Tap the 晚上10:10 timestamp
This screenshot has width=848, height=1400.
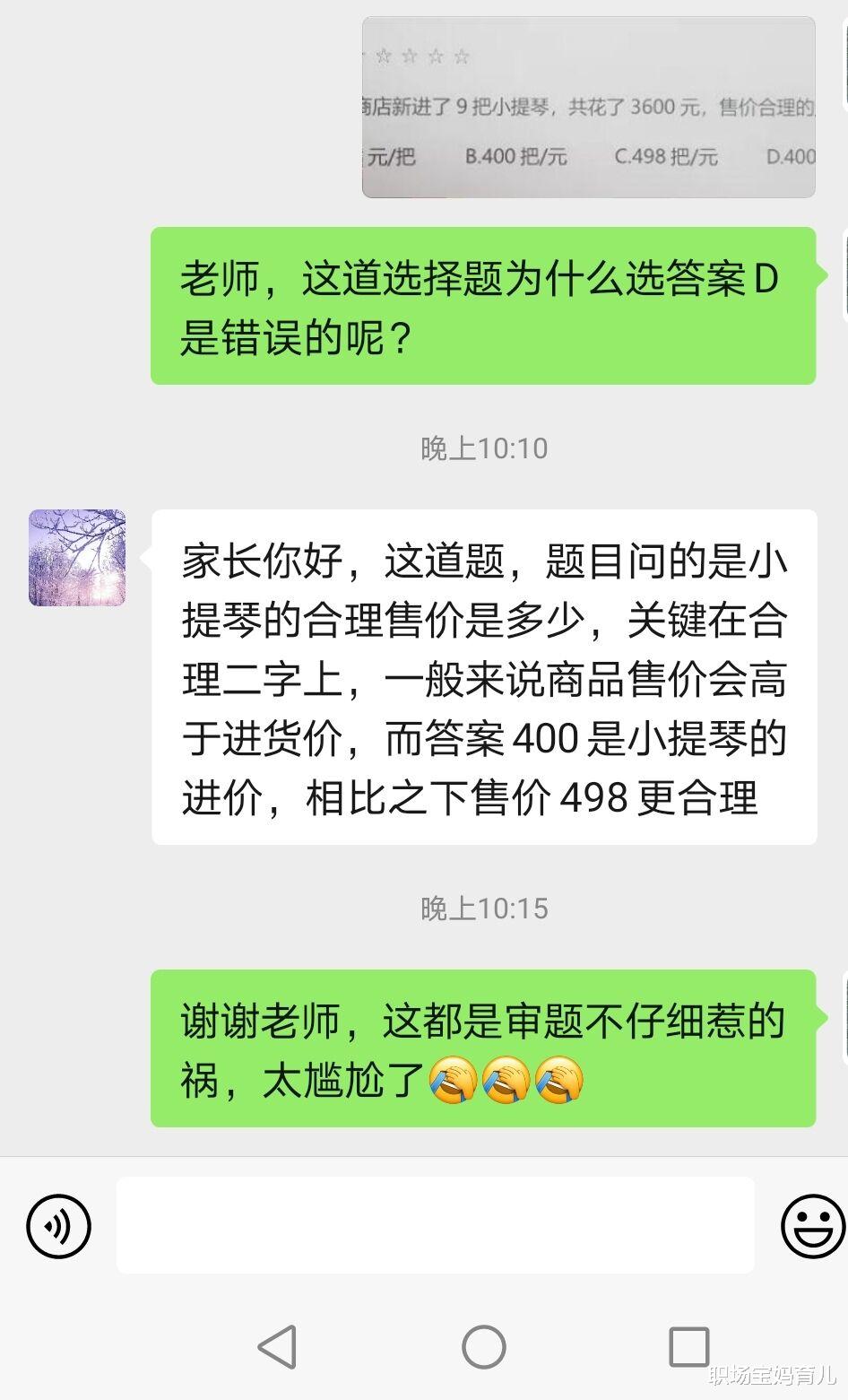(x=484, y=448)
